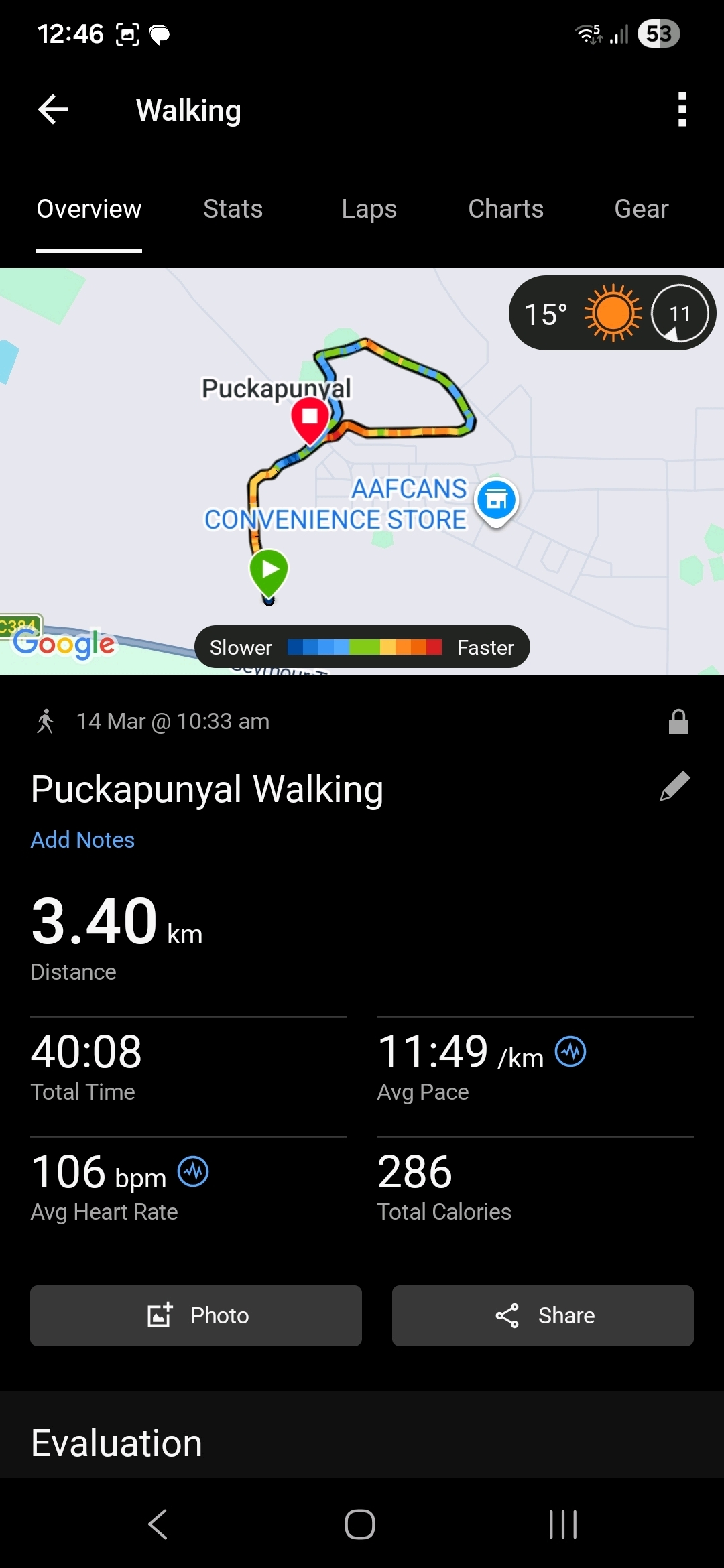
Task: Open recent apps from the navigation bar
Action: pyautogui.click(x=562, y=1524)
